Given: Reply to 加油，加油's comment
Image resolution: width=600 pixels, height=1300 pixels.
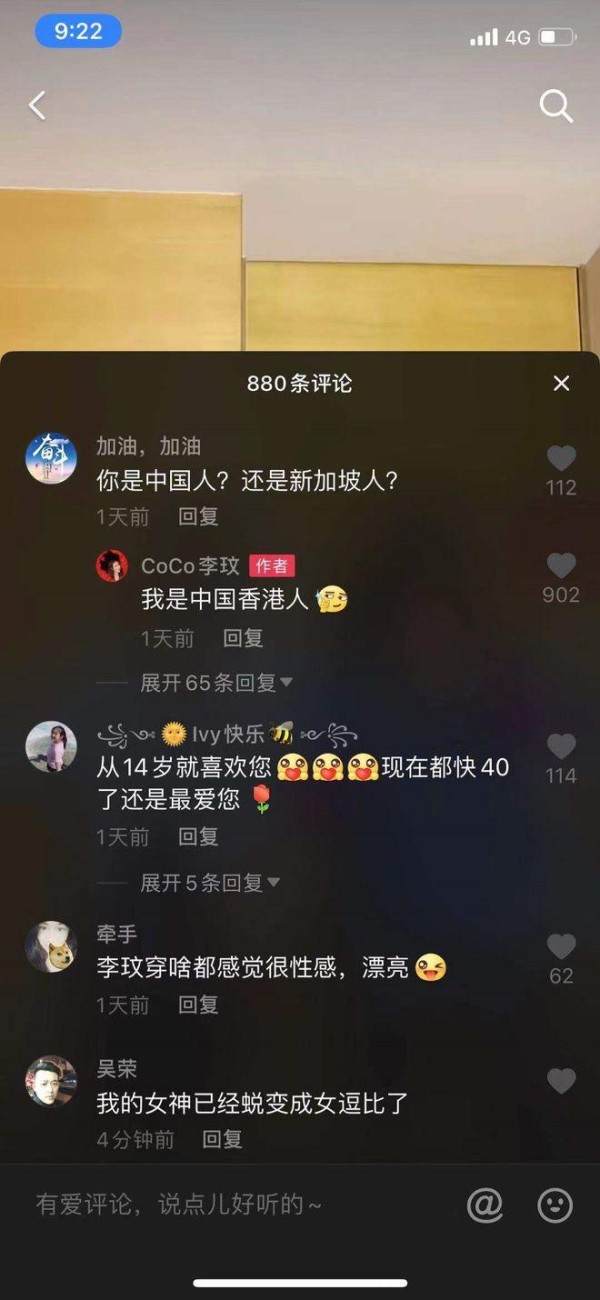Looking at the screenshot, I should click(198, 517).
